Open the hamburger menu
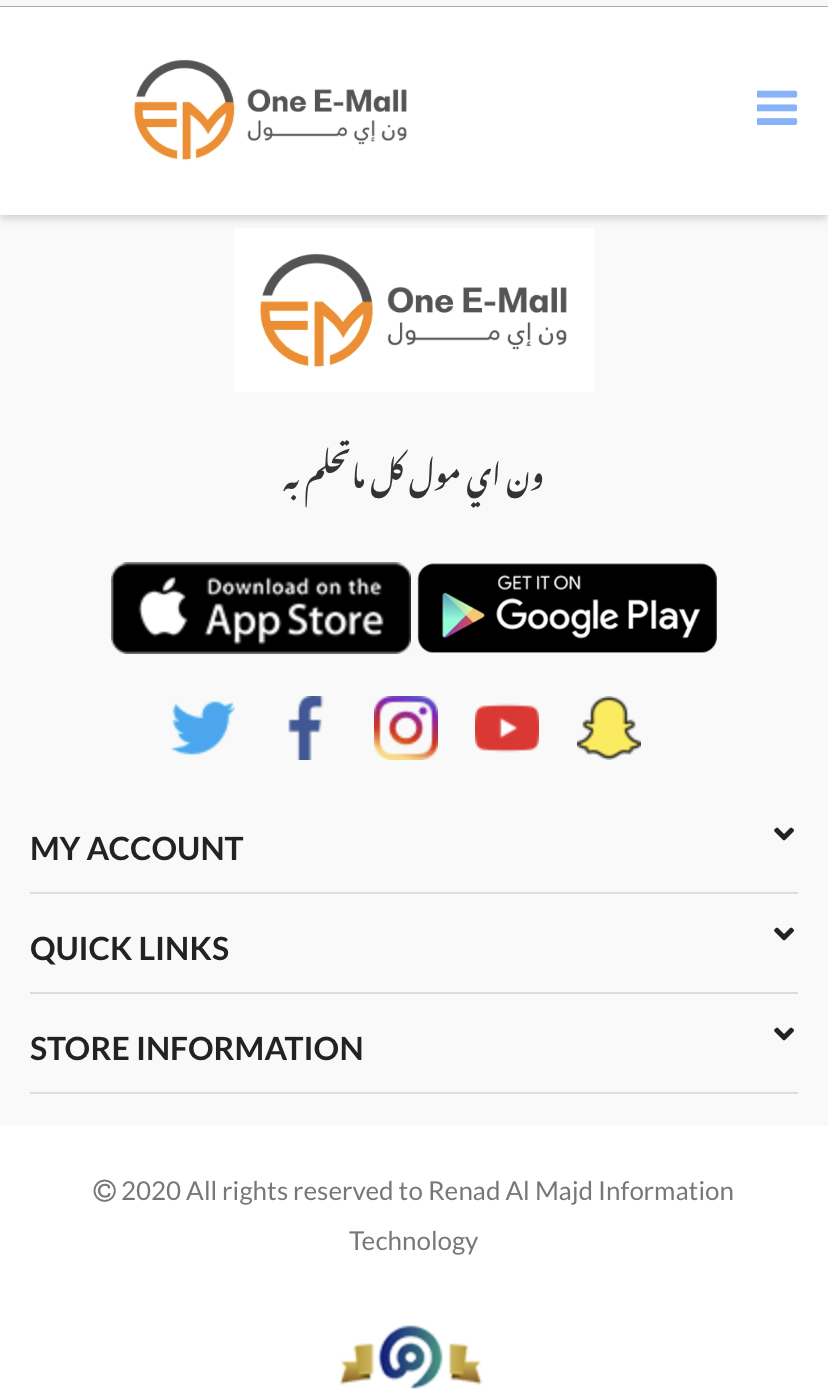The width and height of the screenshot is (828, 1394). pos(776,107)
